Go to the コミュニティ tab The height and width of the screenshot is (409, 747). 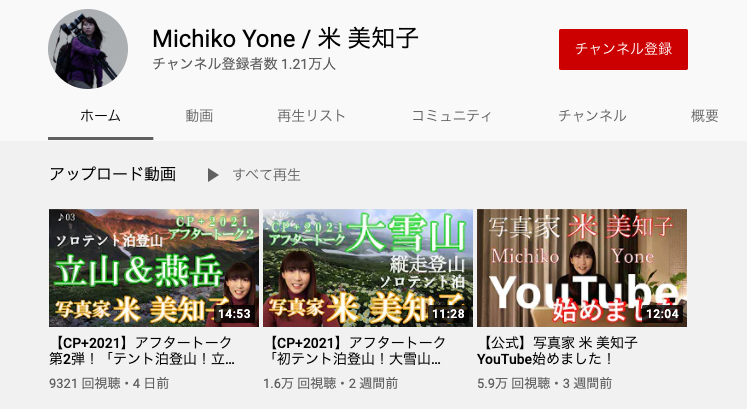(451, 116)
